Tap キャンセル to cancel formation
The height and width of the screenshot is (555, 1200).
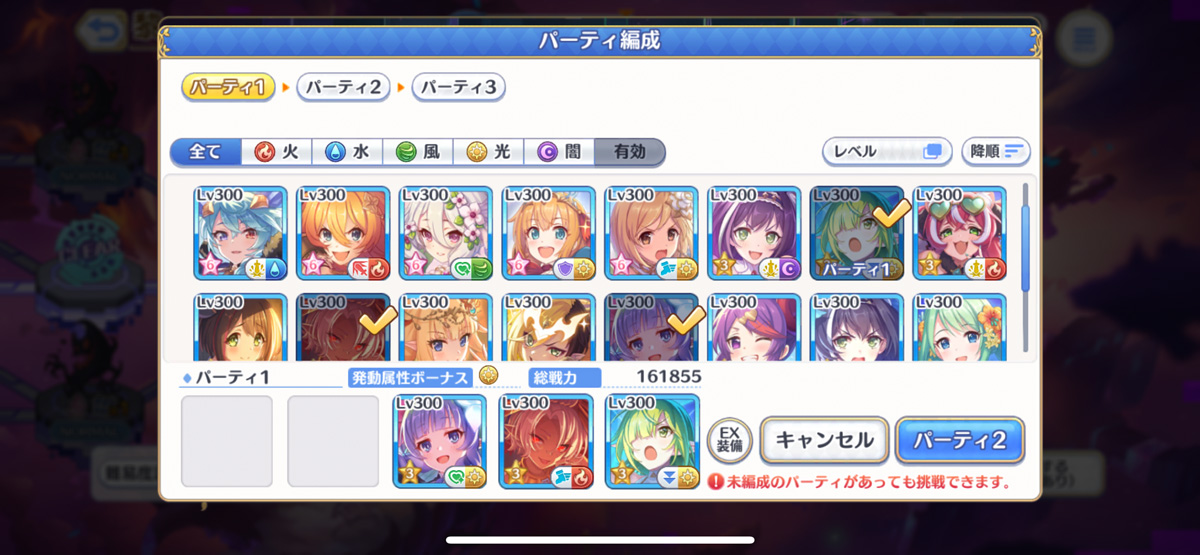[825, 440]
